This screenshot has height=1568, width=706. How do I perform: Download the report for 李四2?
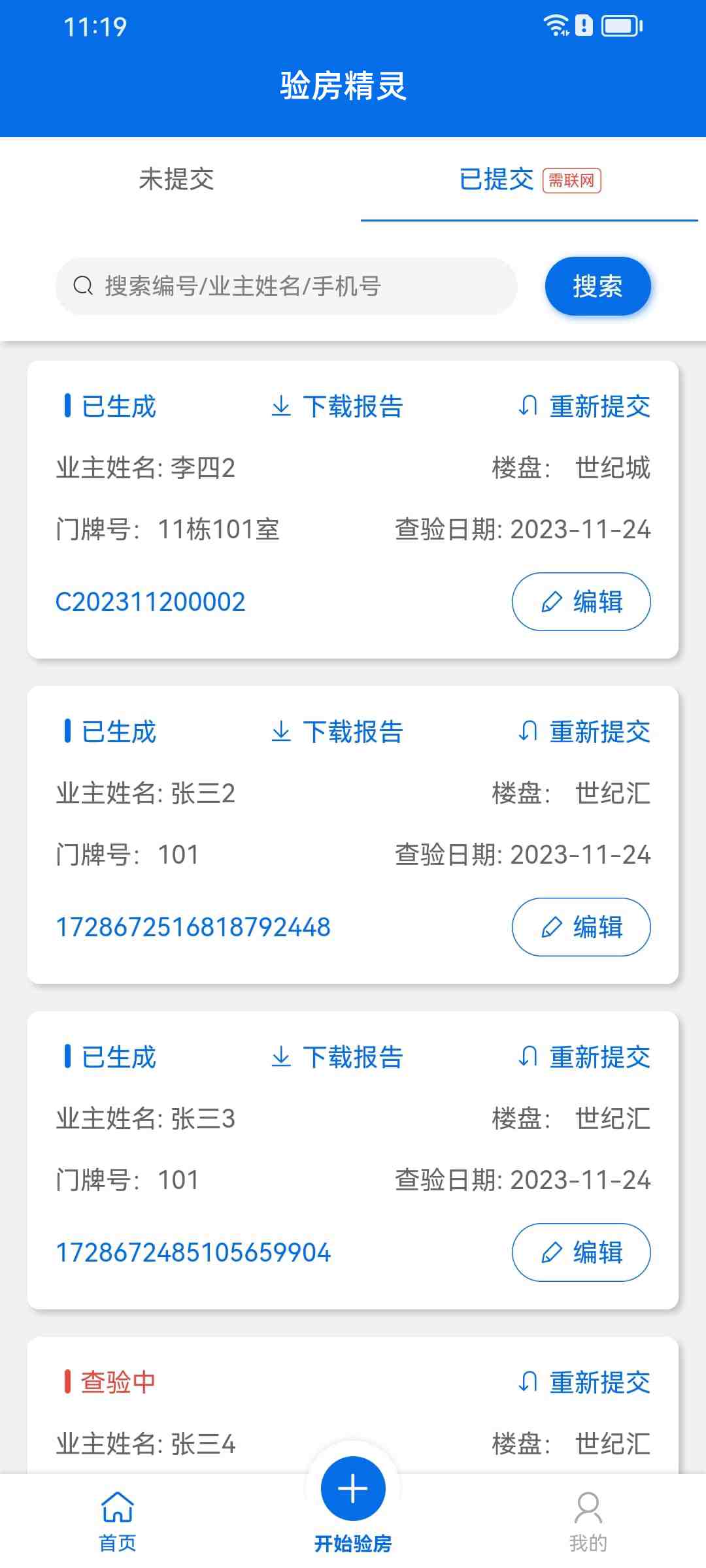click(338, 406)
